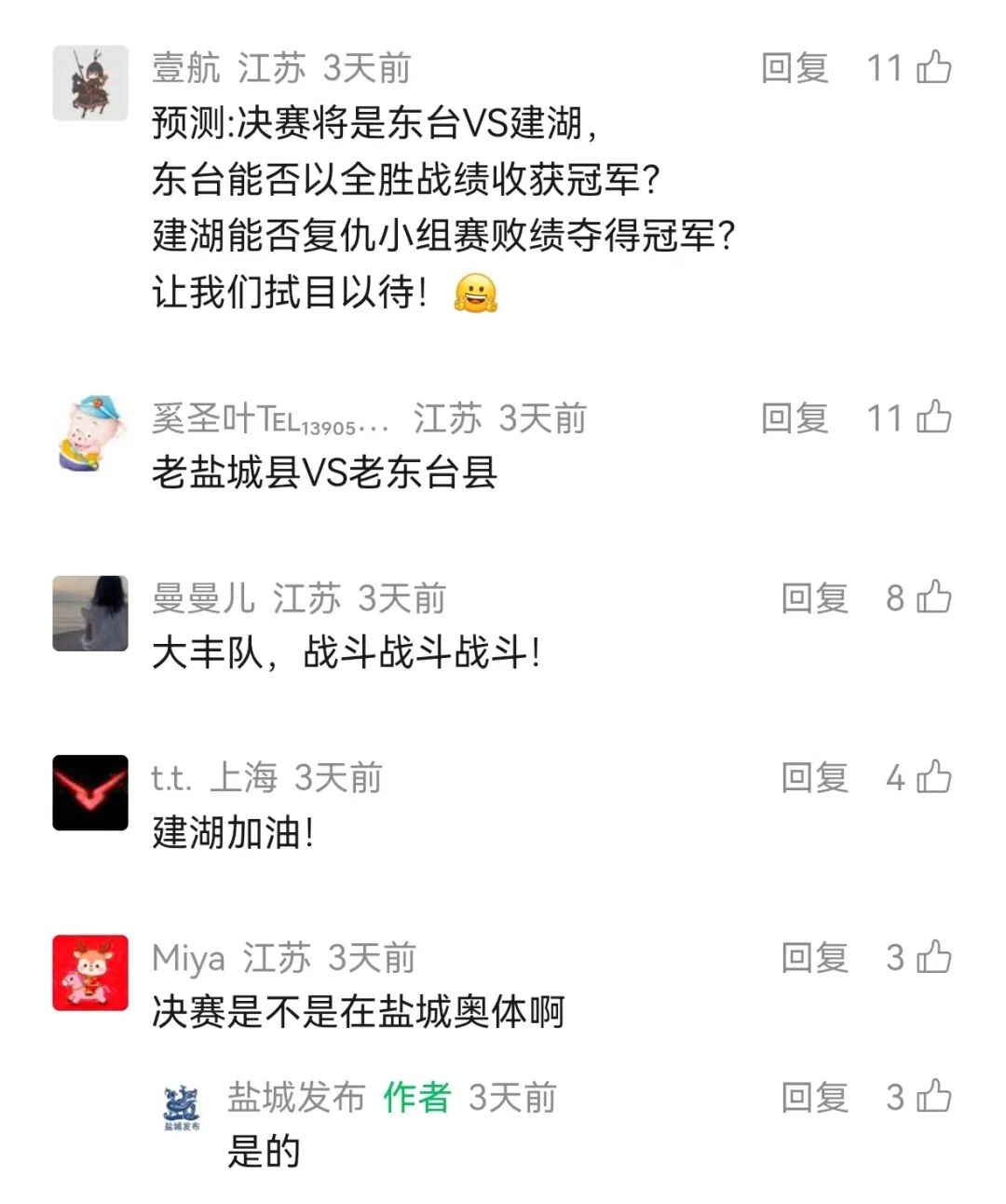This screenshot has height=1204, width=1006.
Task: View 曼曼儿's profile picture
Action: click(x=90, y=613)
